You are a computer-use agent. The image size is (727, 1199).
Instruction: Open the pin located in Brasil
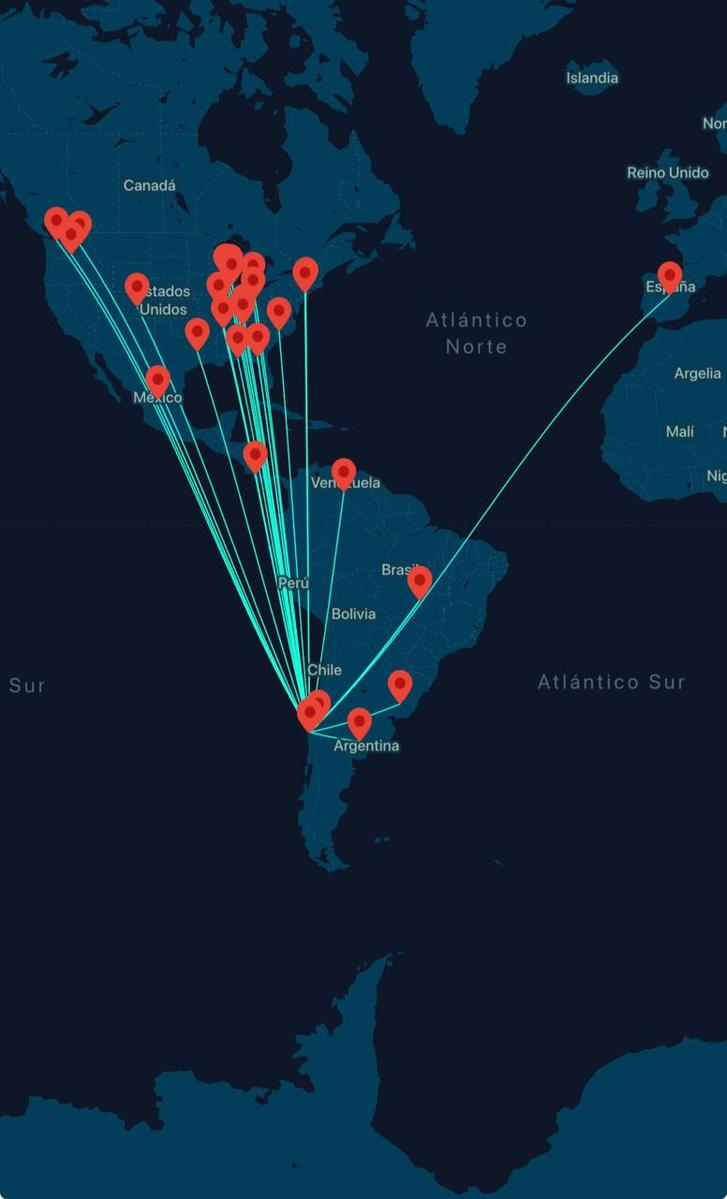point(420,580)
